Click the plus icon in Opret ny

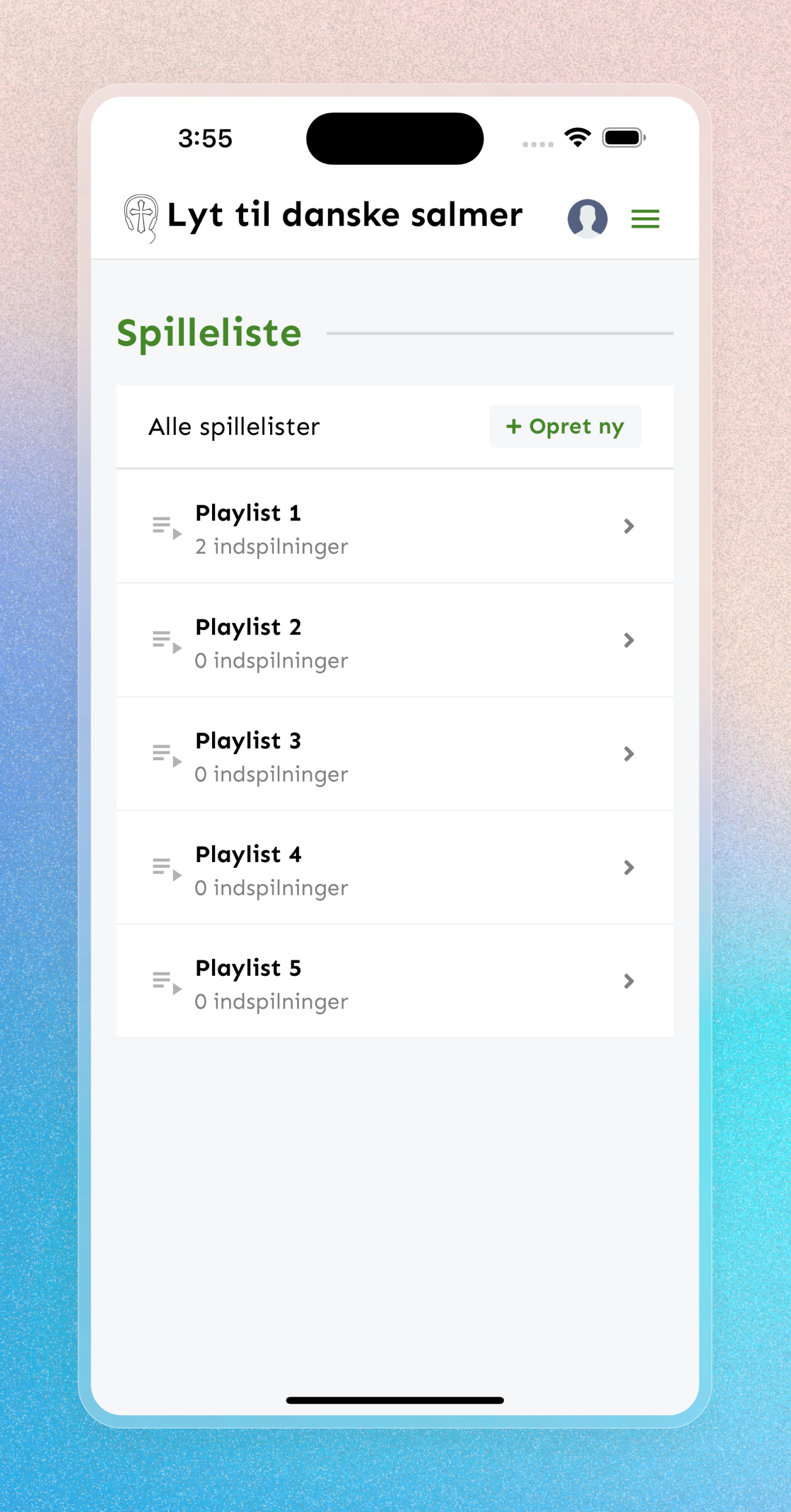(514, 427)
